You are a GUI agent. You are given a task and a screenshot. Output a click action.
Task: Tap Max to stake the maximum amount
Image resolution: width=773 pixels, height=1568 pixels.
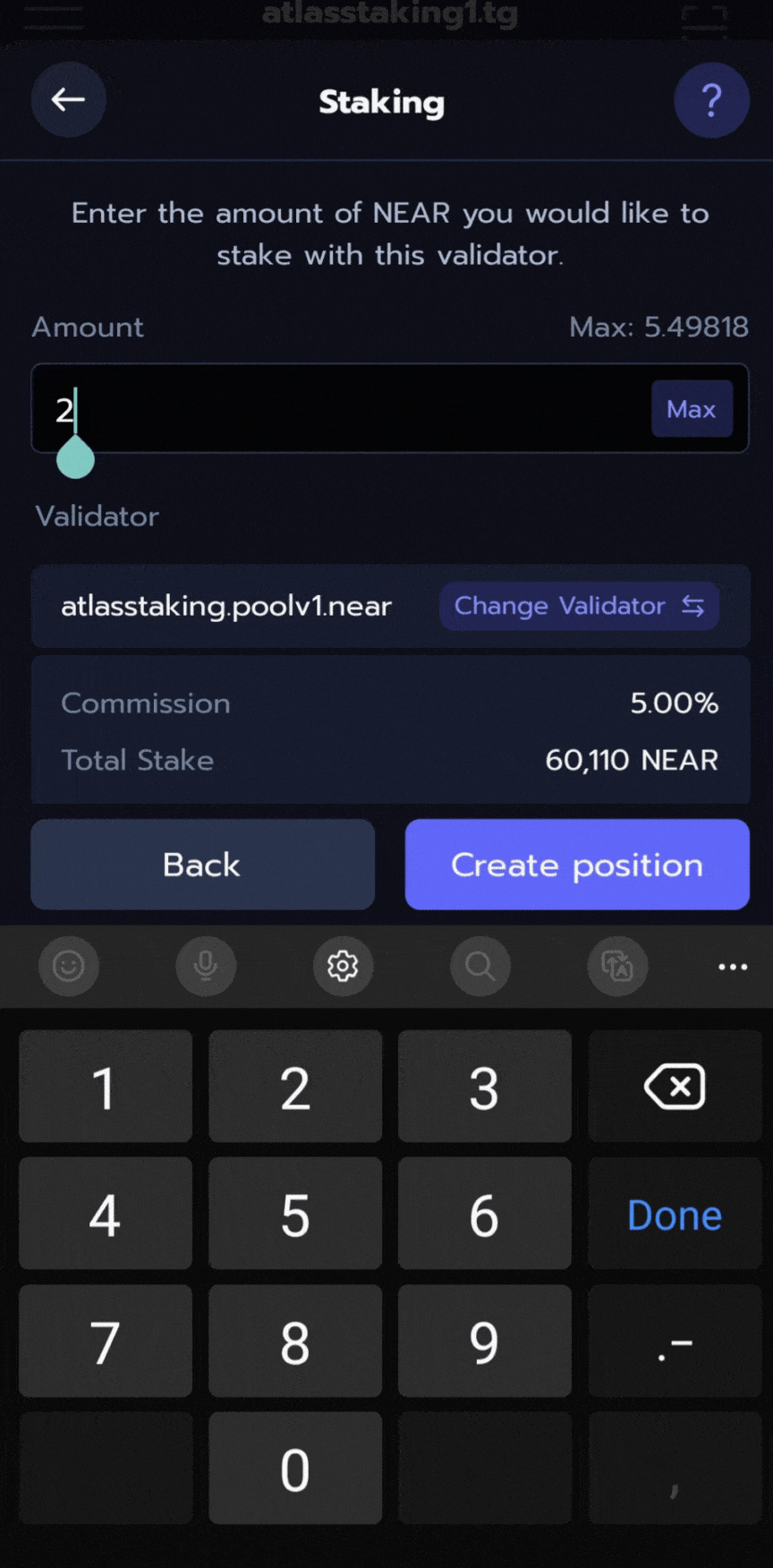pos(691,408)
